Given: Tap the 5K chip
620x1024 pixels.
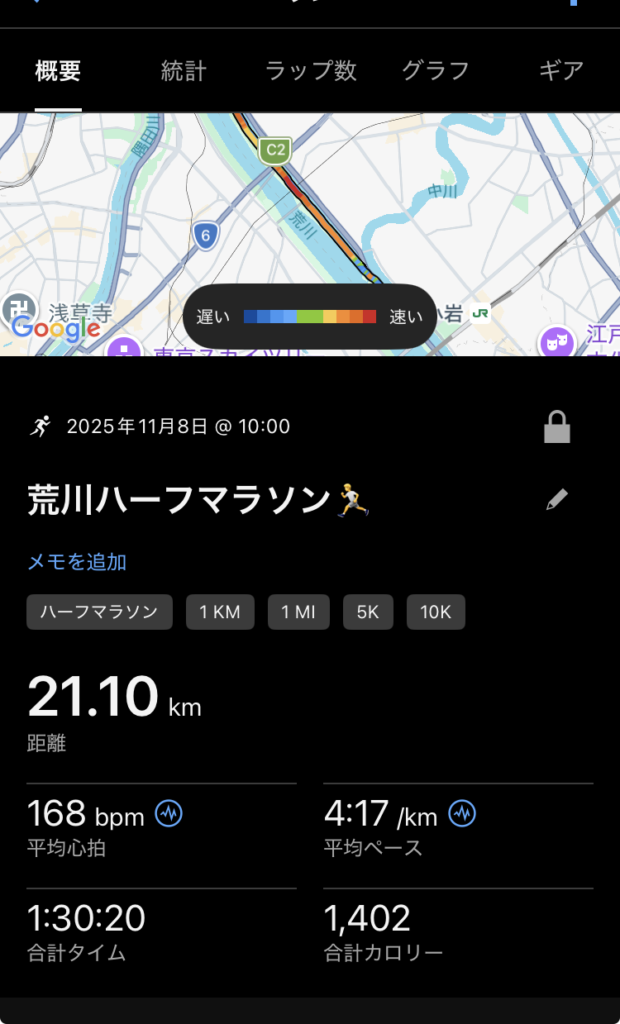Looking at the screenshot, I should [368, 612].
